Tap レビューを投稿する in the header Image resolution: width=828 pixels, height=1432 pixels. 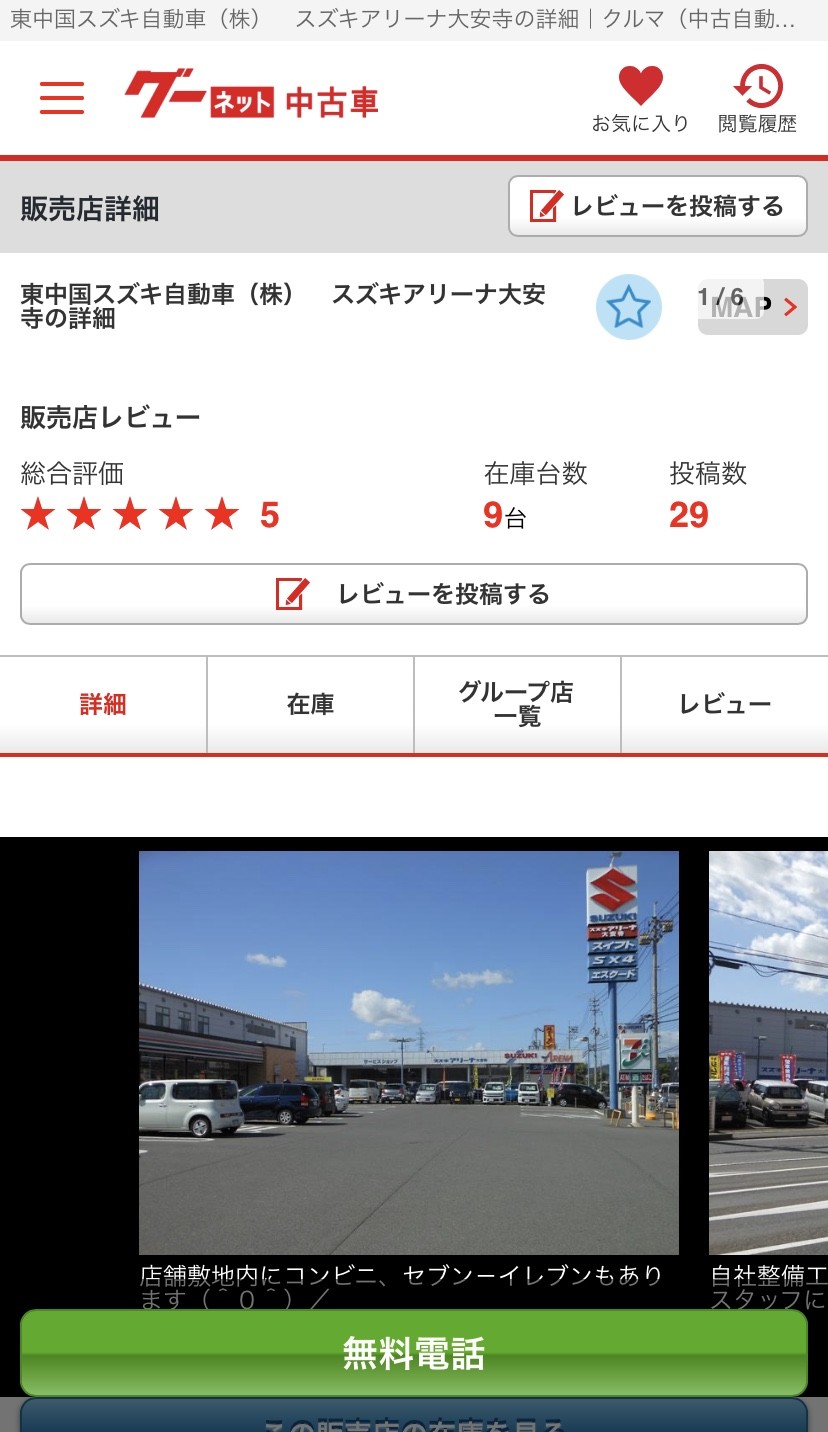click(657, 206)
